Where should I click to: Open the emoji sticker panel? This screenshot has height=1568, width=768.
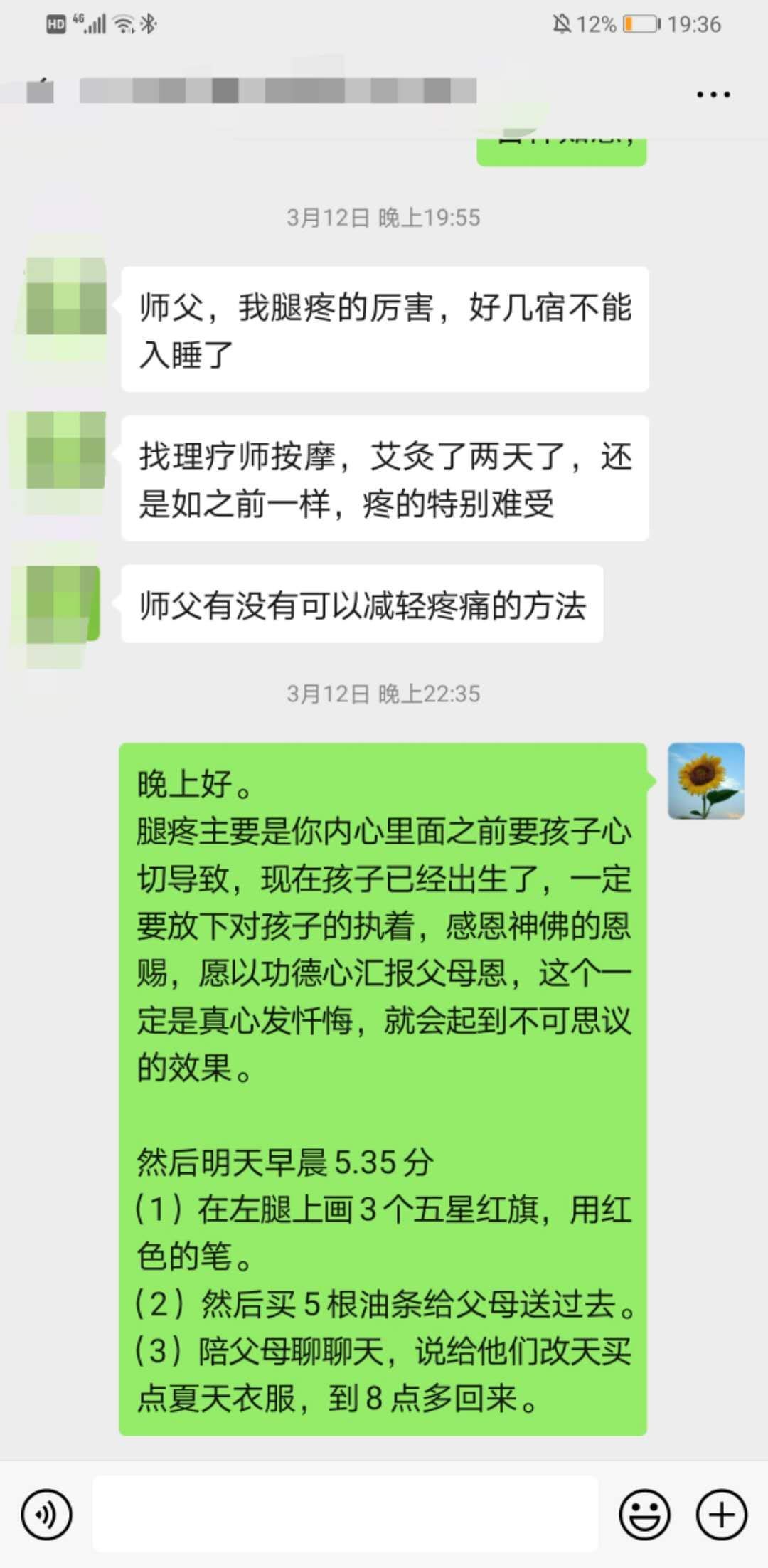[644, 1515]
